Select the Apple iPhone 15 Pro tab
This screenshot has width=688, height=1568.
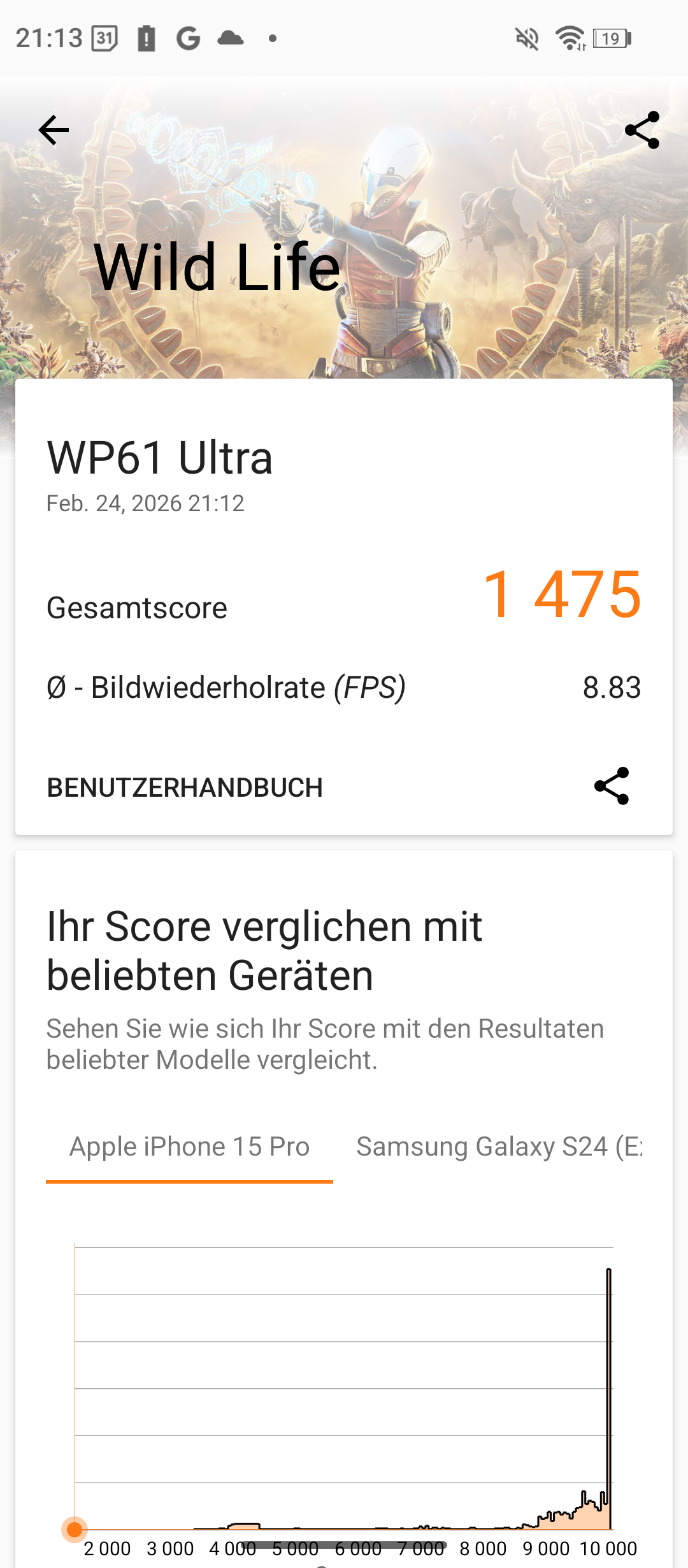click(x=189, y=1147)
